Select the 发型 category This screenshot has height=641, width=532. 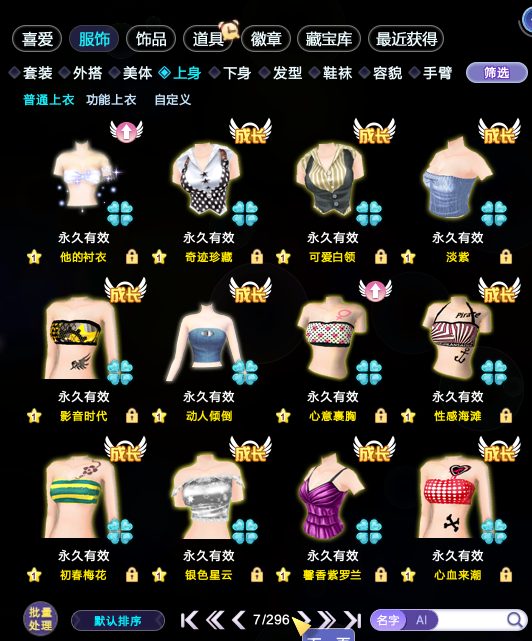(281, 73)
